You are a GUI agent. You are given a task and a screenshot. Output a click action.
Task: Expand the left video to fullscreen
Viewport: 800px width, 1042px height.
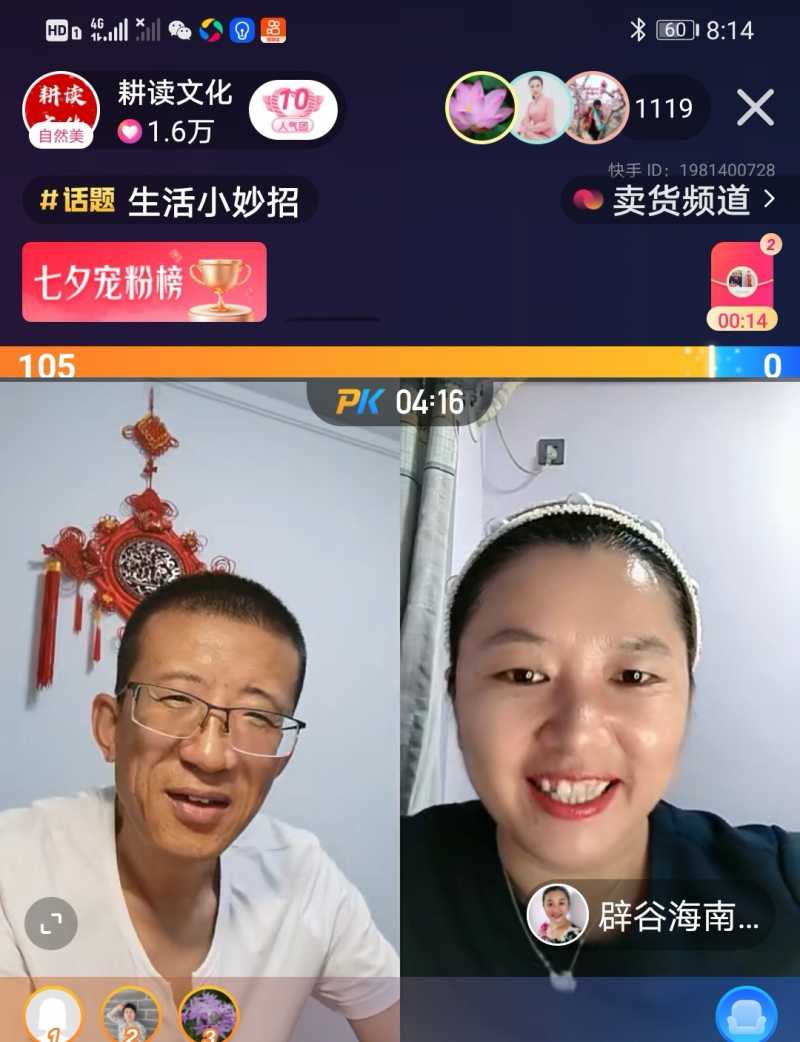coord(51,922)
